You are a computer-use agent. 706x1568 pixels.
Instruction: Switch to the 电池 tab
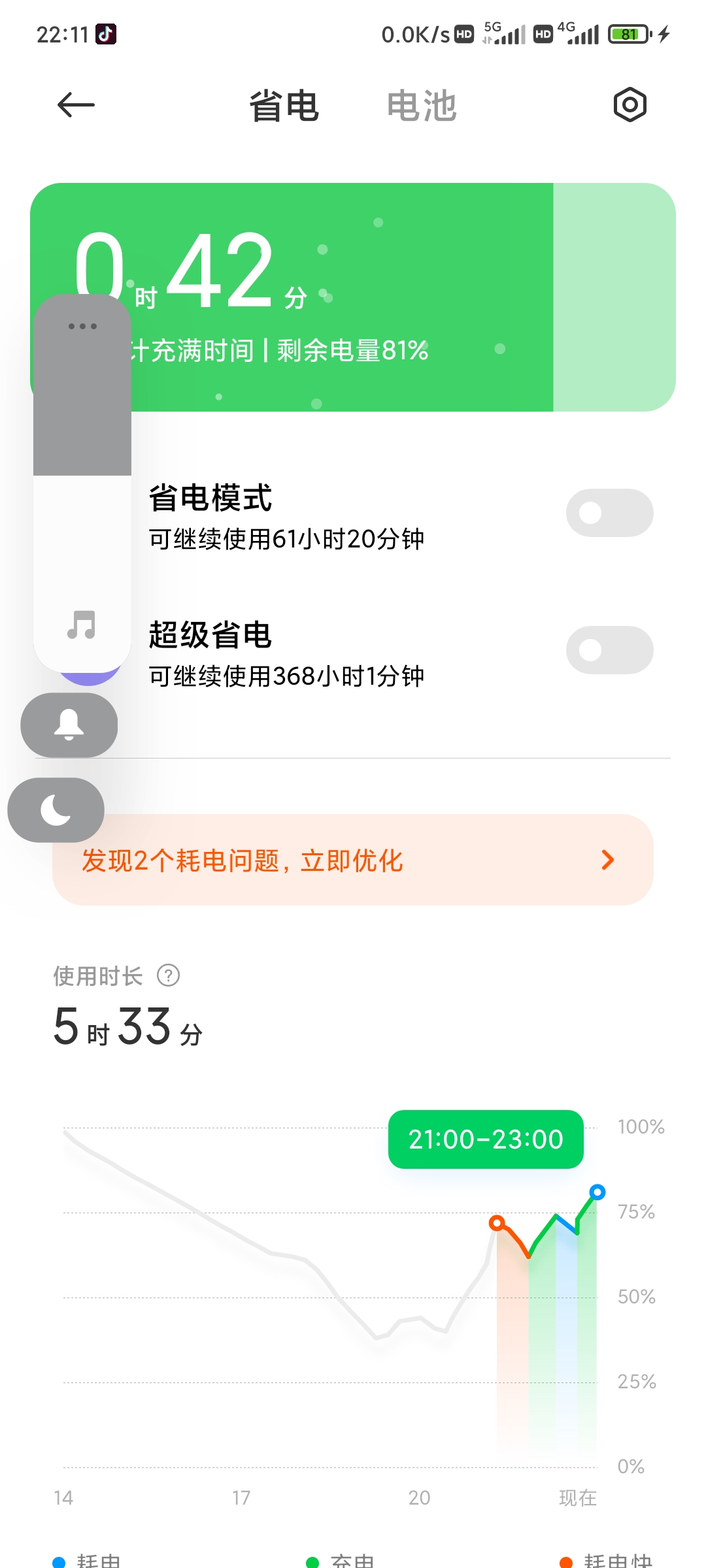coord(422,106)
